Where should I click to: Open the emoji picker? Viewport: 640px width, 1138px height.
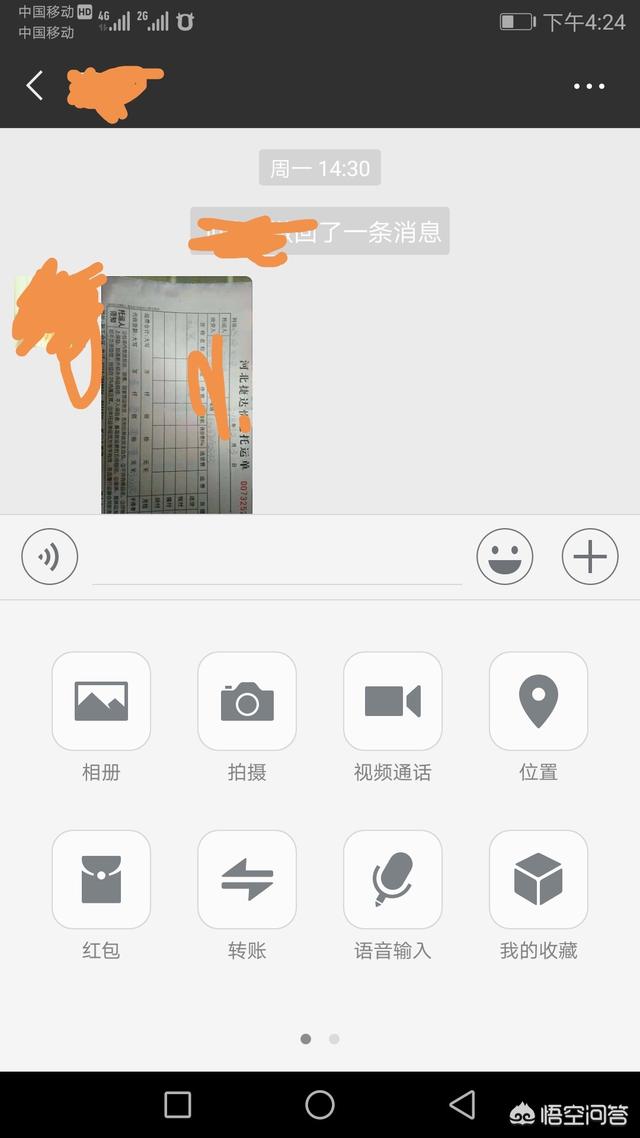pos(505,556)
